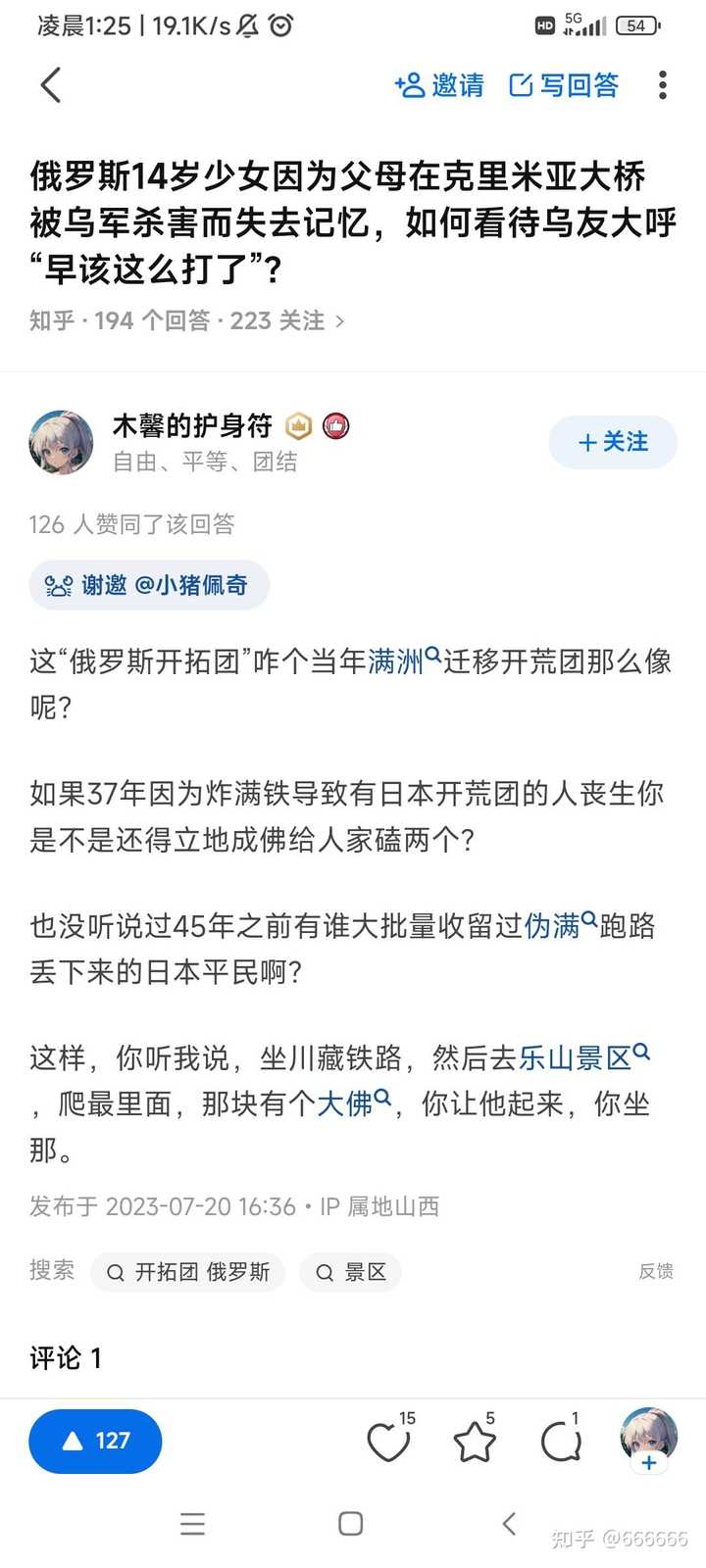
Task: Save the answer with the star icon
Action: (476, 1441)
